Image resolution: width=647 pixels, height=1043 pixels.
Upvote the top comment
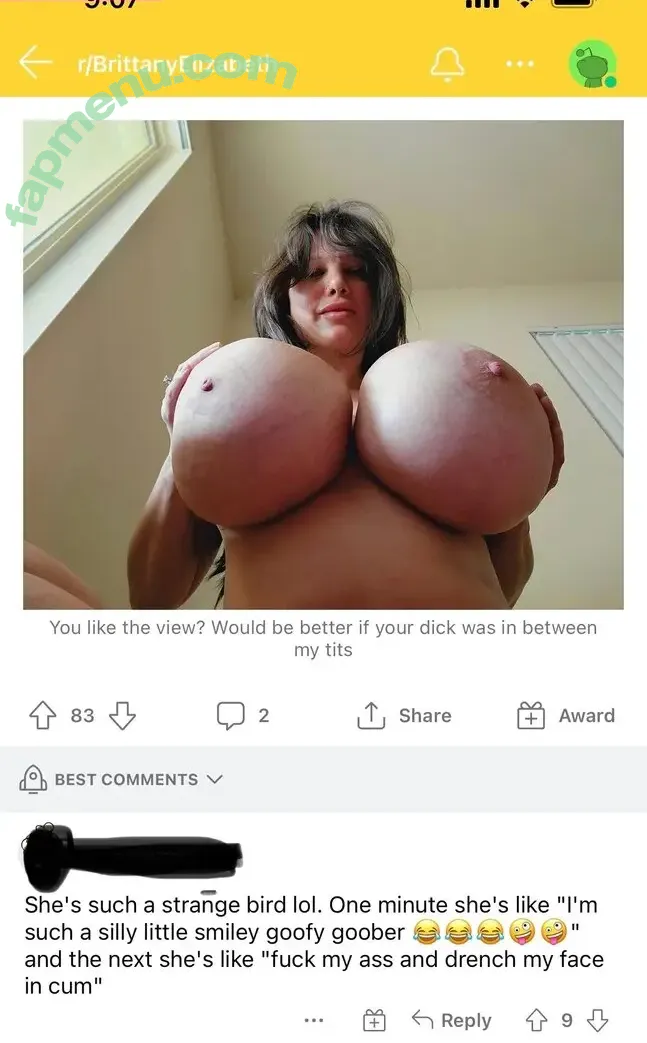click(x=537, y=1020)
